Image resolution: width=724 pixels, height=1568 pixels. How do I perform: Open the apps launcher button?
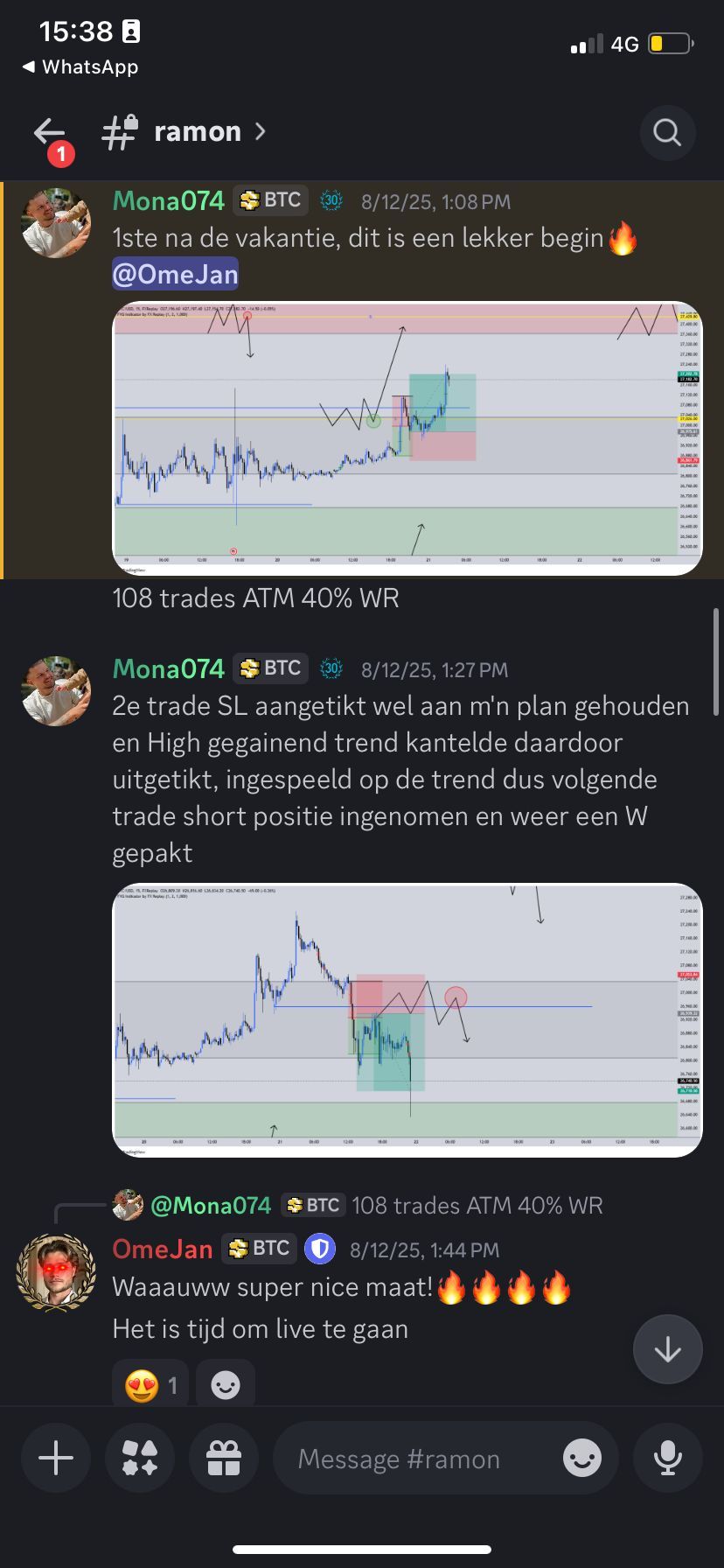tap(140, 1459)
